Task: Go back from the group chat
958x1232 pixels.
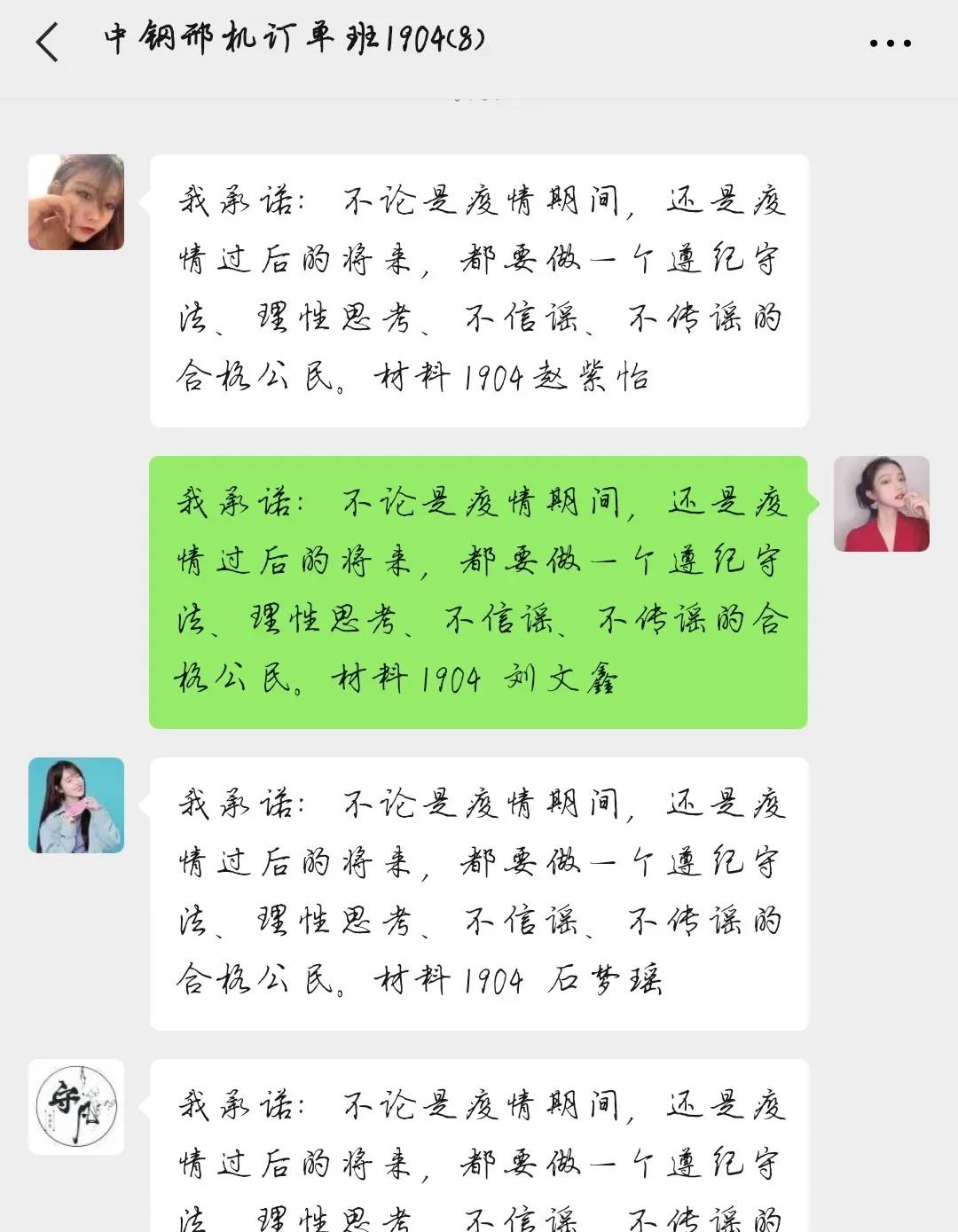Action: pyautogui.click(x=47, y=42)
